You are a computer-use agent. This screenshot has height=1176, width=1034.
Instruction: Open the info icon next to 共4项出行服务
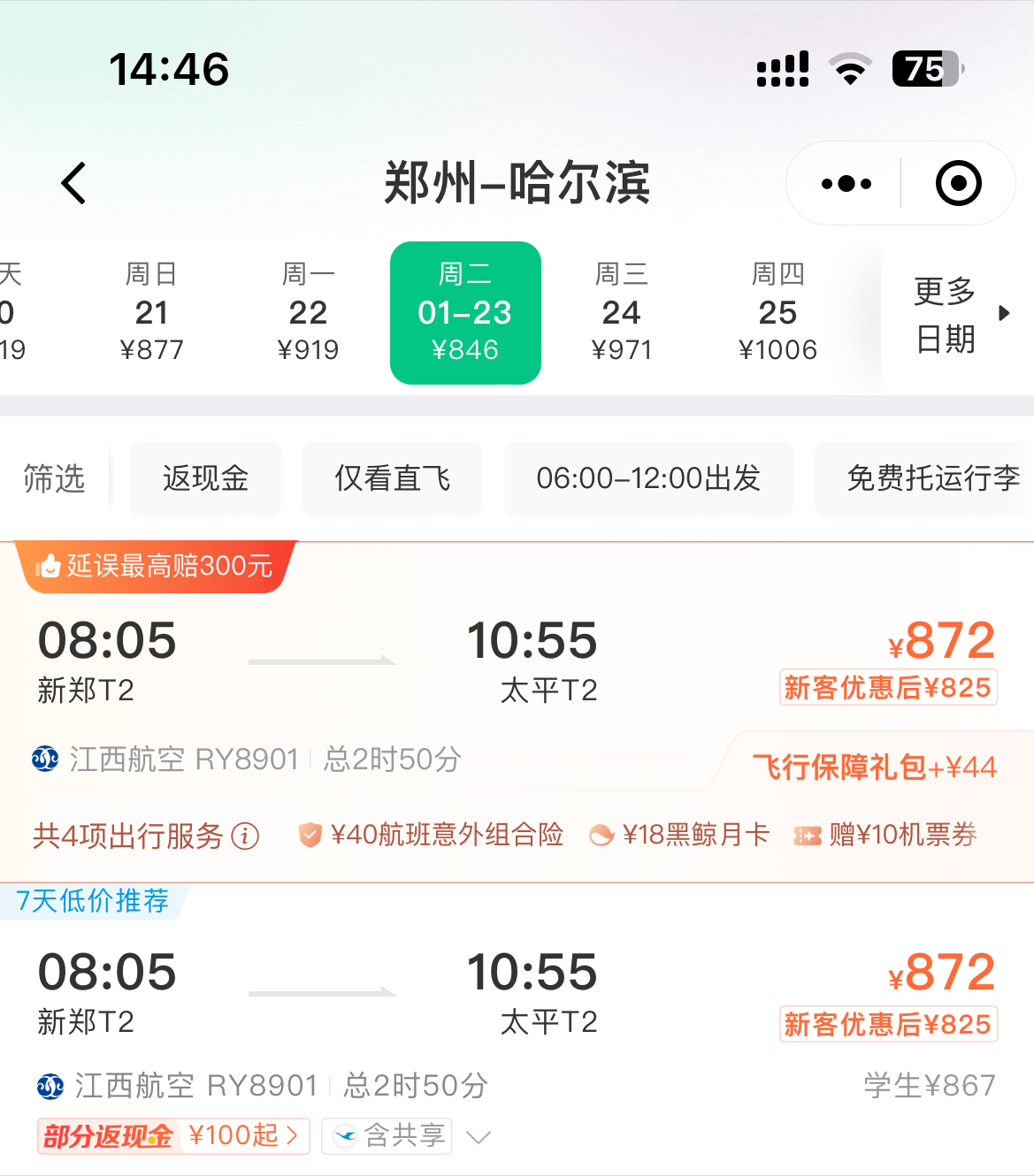click(245, 836)
